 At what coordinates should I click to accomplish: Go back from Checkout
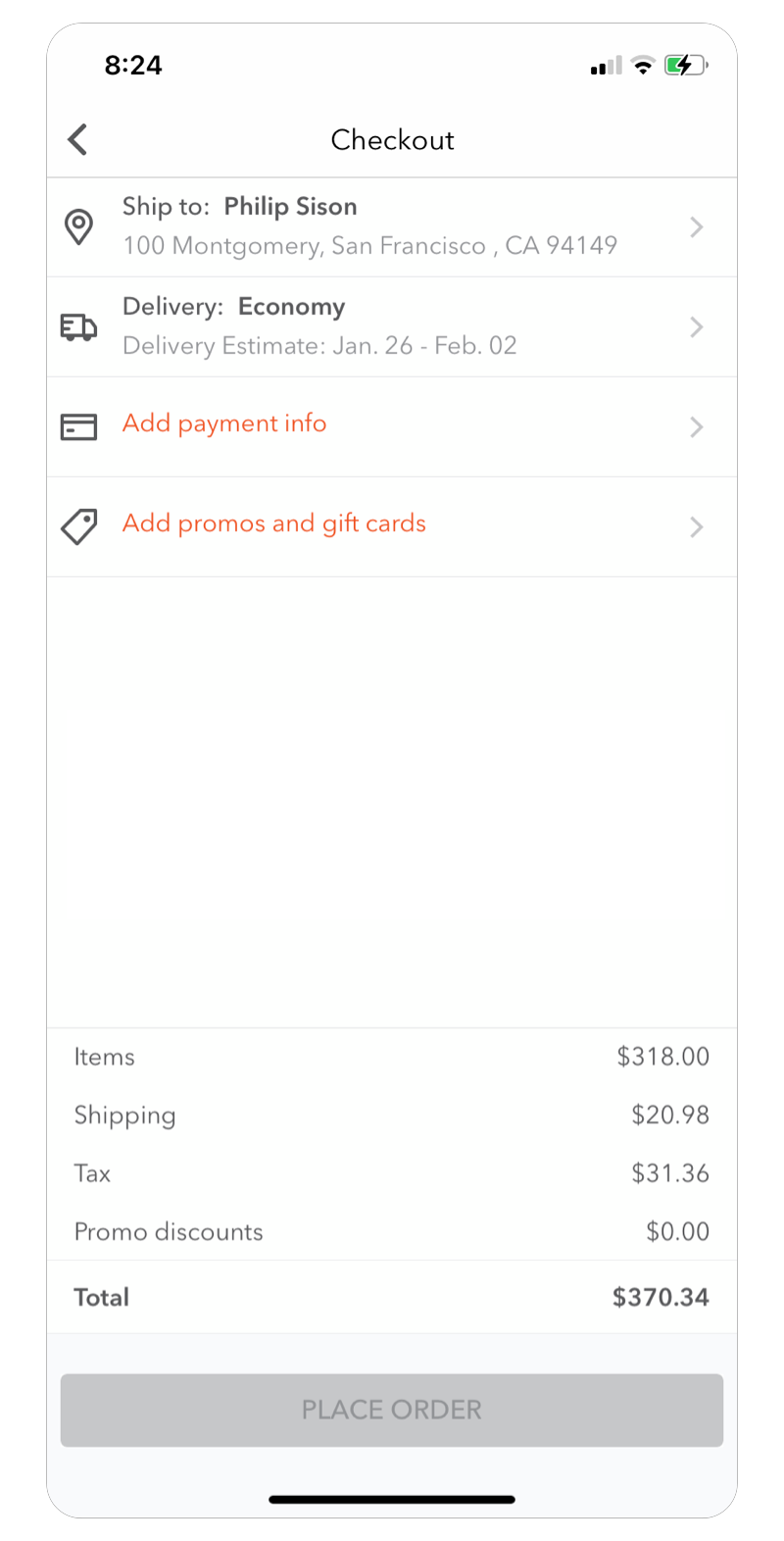coord(77,139)
